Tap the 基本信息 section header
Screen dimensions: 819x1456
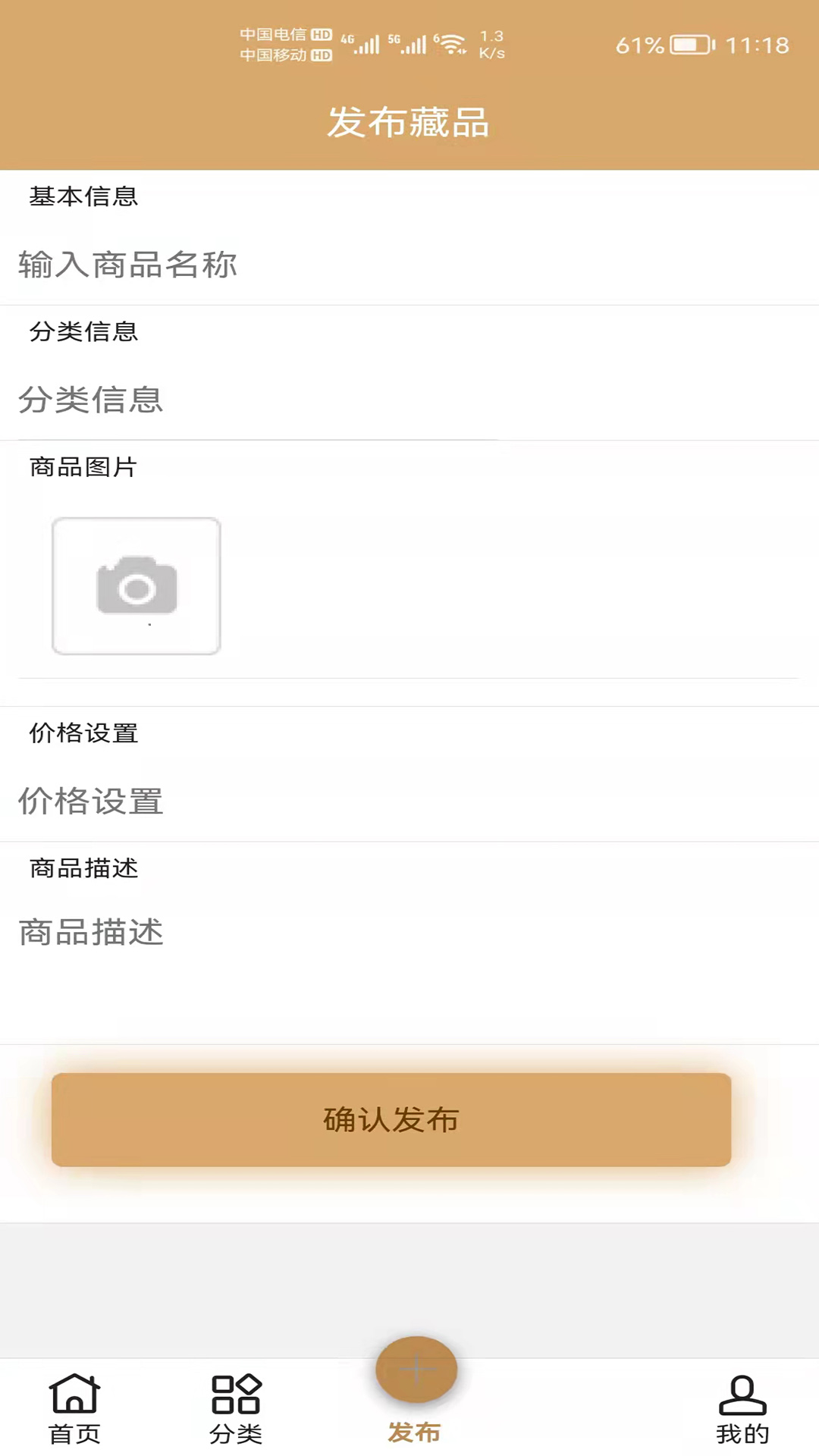[83, 196]
